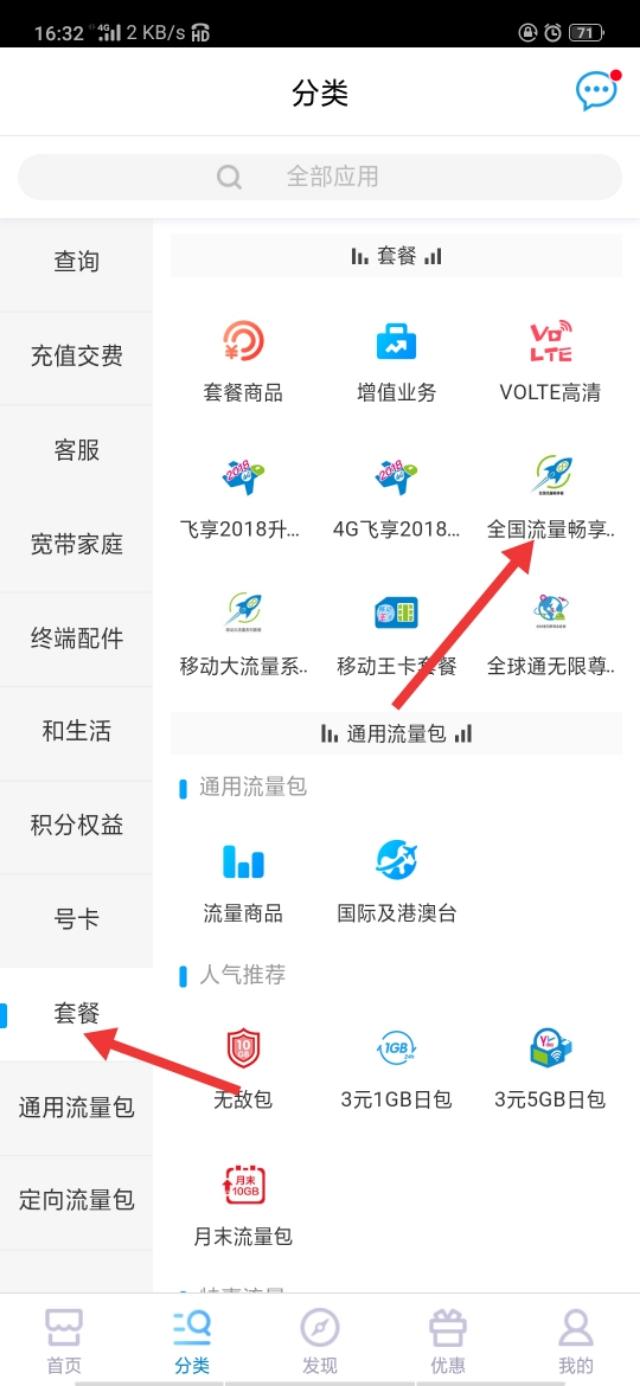Tap the 全部应用 search box

320,177
